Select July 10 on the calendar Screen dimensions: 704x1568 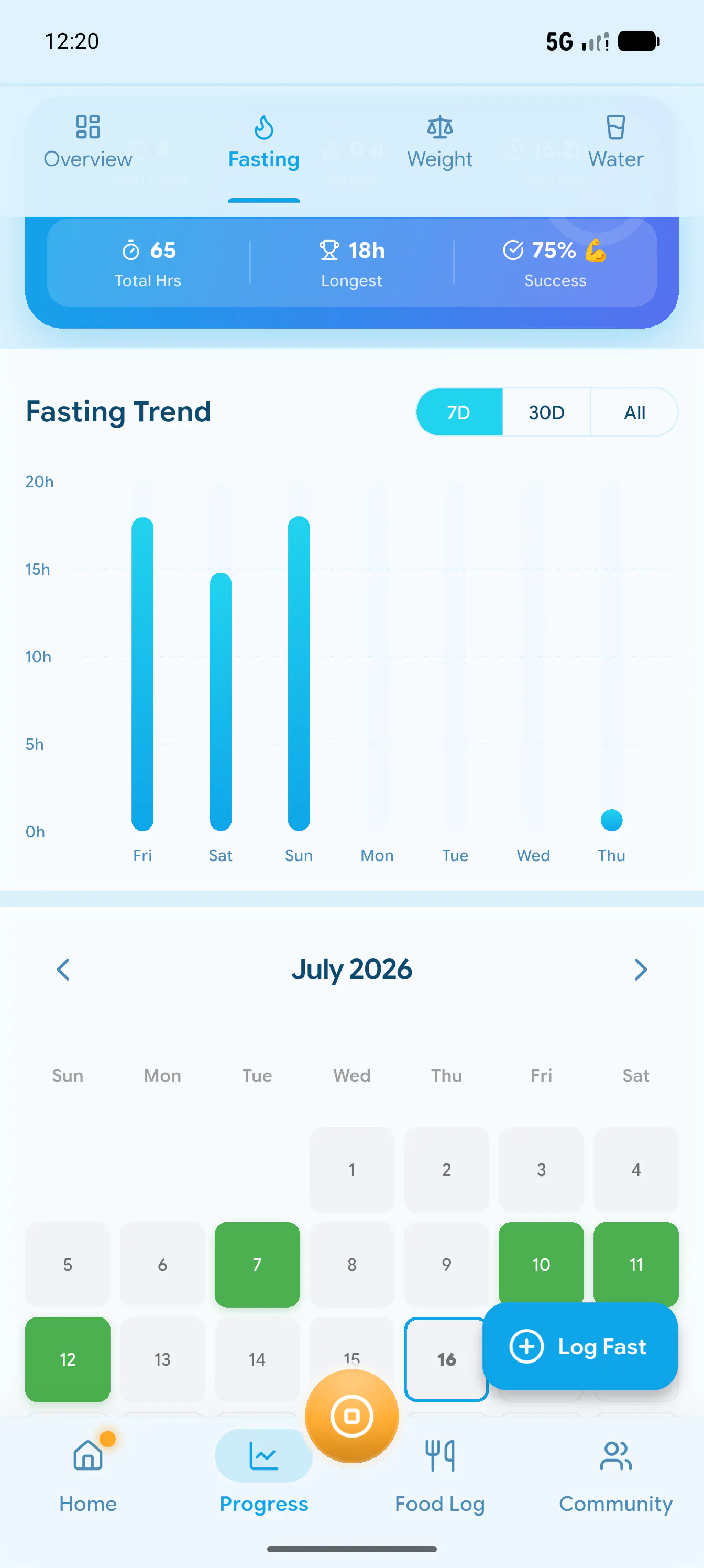click(x=541, y=1264)
